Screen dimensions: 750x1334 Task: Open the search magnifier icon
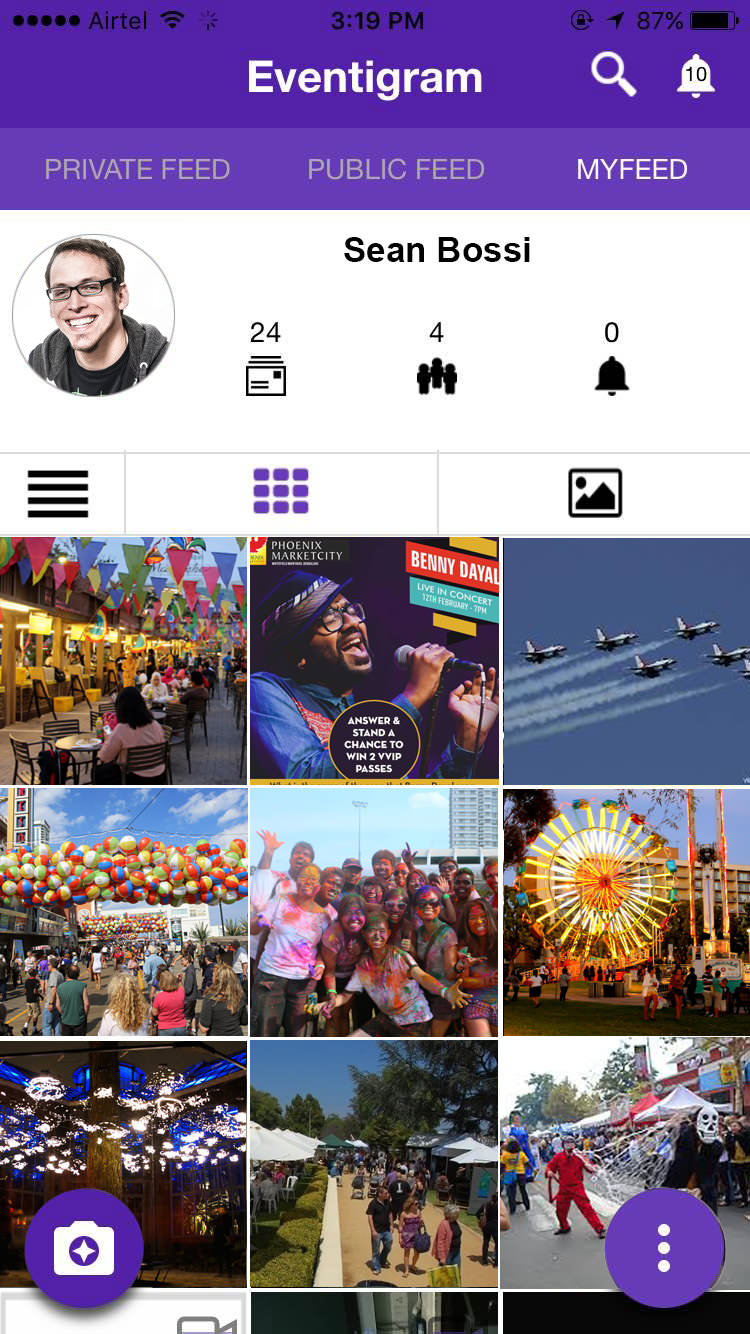click(x=612, y=75)
